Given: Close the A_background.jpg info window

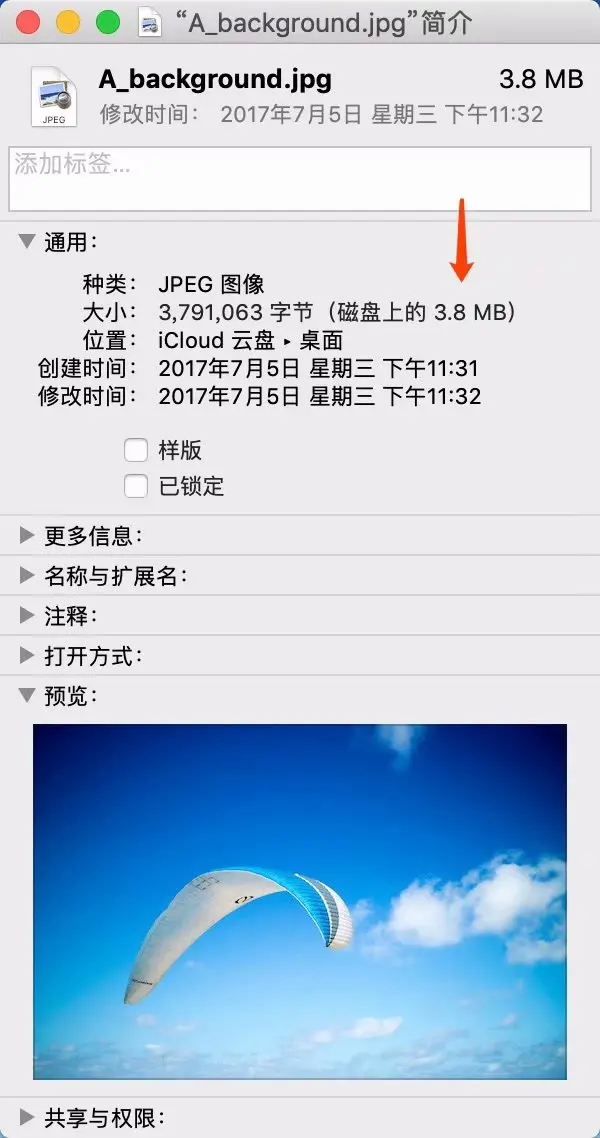Looking at the screenshot, I should coord(28,22).
